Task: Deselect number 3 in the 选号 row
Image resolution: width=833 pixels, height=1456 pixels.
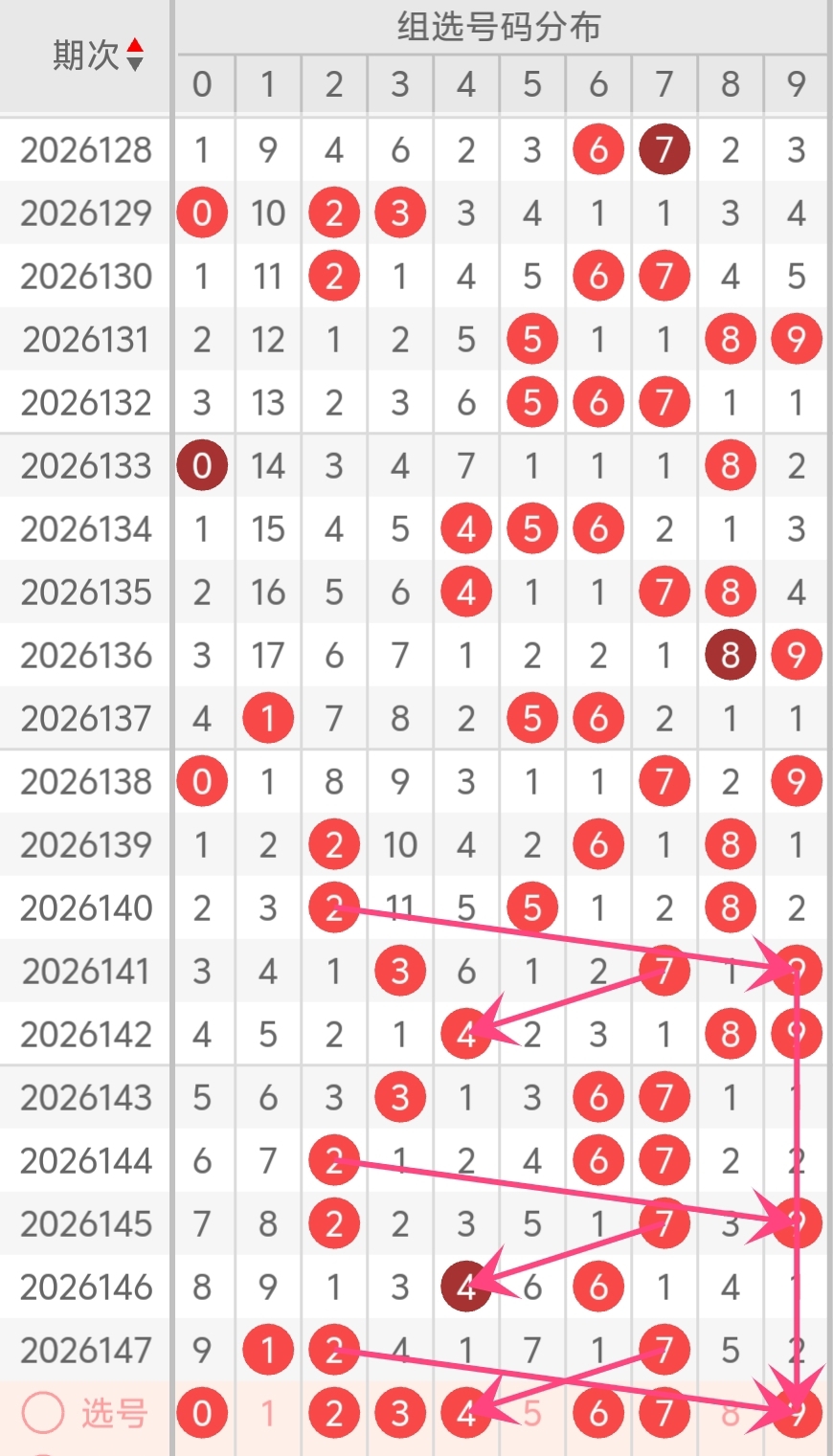Action: coord(400,1413)
